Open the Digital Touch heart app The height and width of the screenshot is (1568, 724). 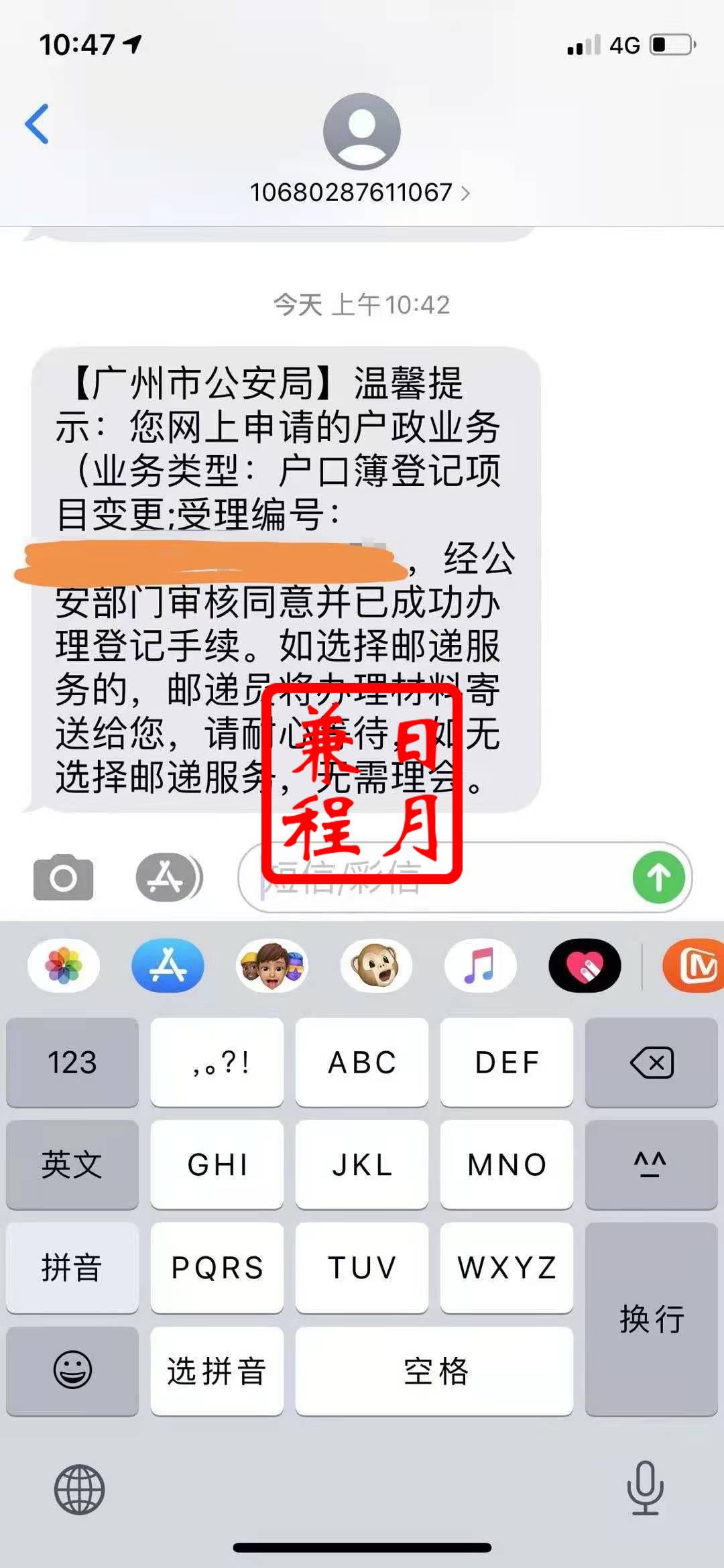(585, 966)
